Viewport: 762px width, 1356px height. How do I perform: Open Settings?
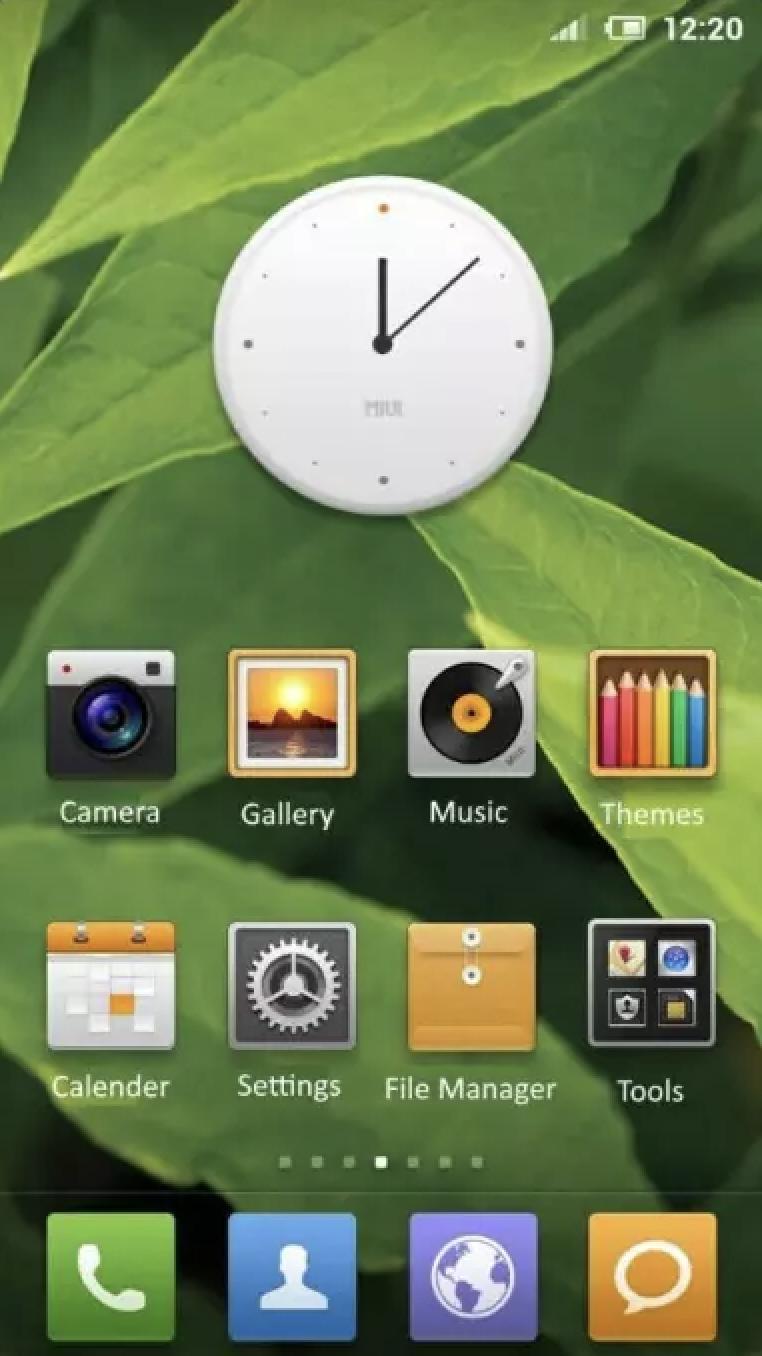point(291,986)
